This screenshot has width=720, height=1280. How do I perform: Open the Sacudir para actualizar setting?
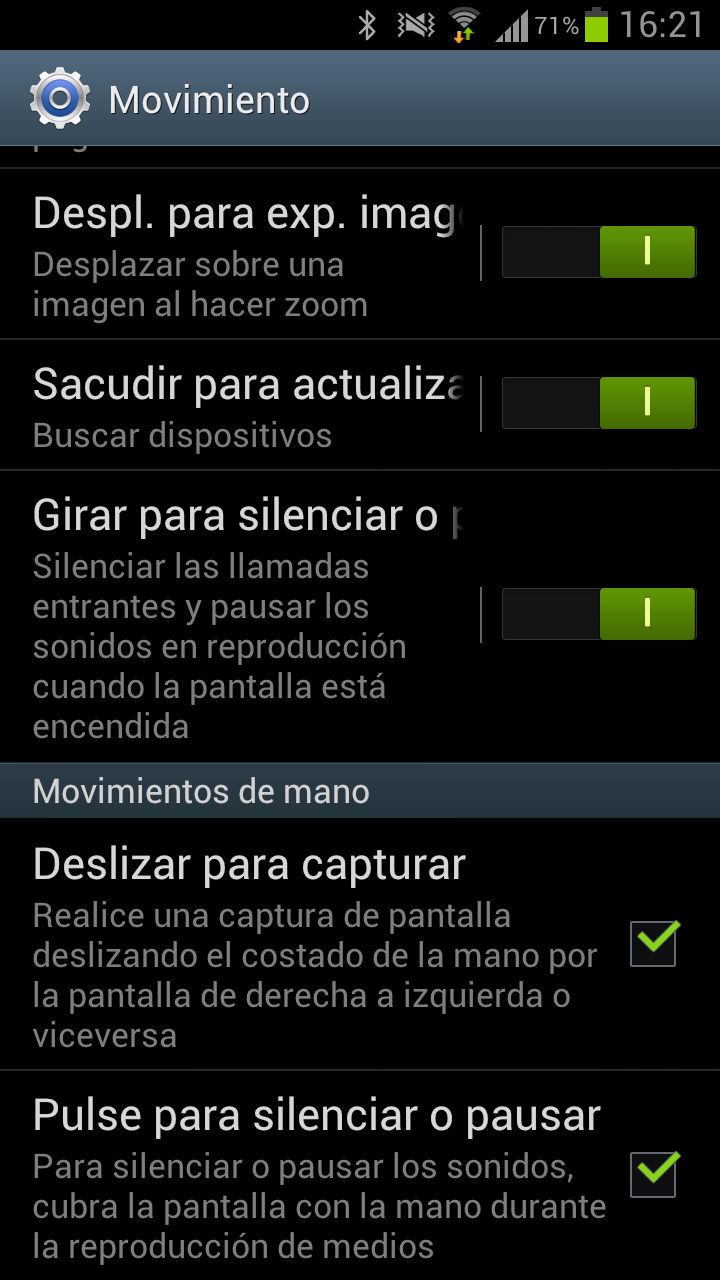click(240, 405)
